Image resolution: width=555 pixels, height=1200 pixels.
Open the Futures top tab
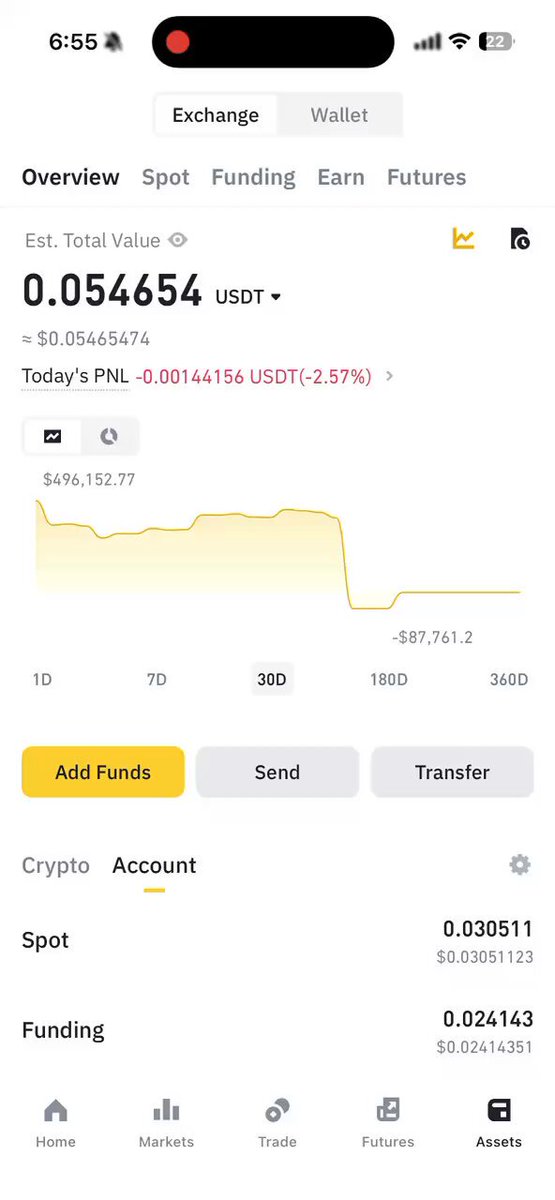[x=427, y=177]
